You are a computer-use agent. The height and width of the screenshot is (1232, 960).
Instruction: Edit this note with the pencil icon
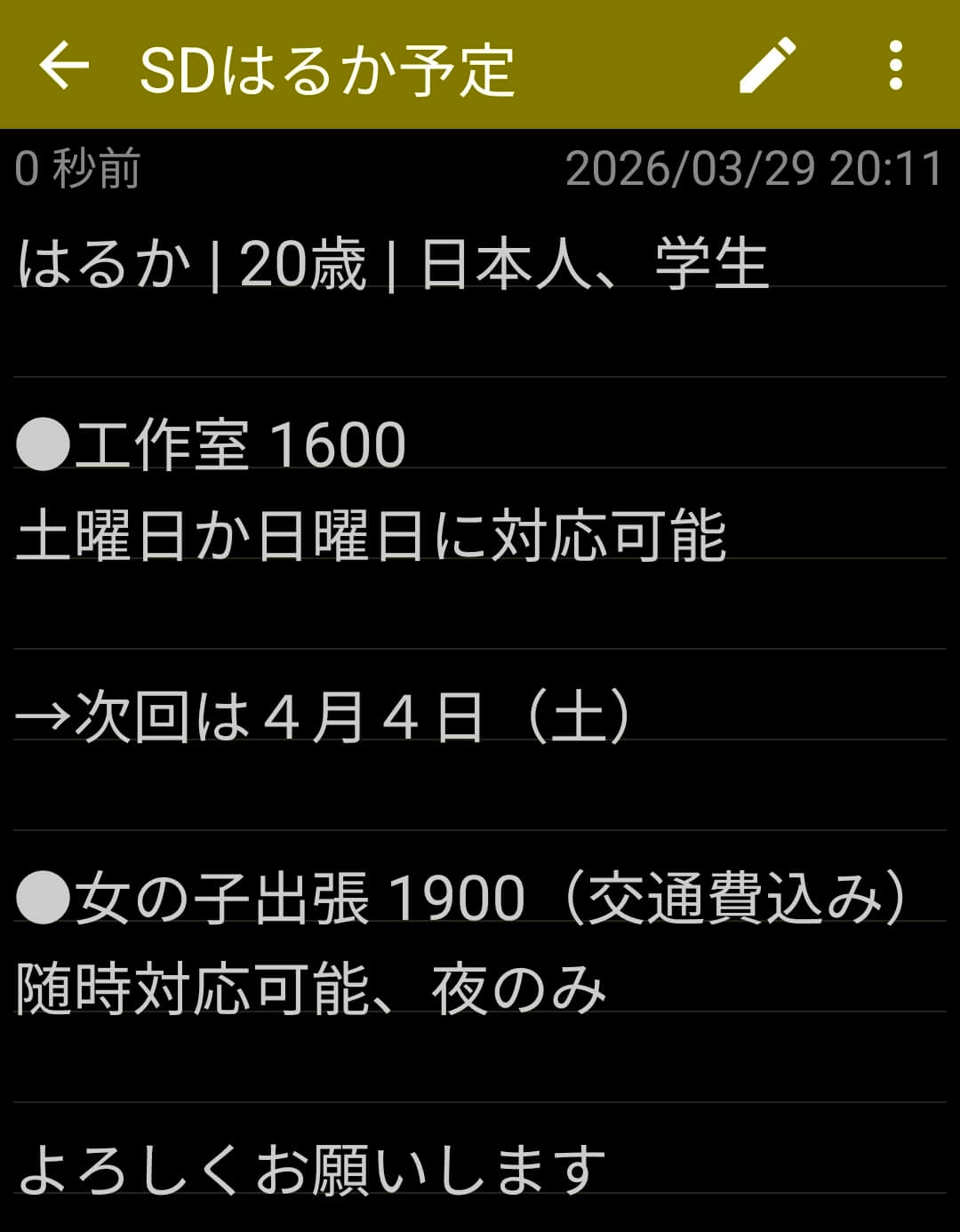(767, 66)
